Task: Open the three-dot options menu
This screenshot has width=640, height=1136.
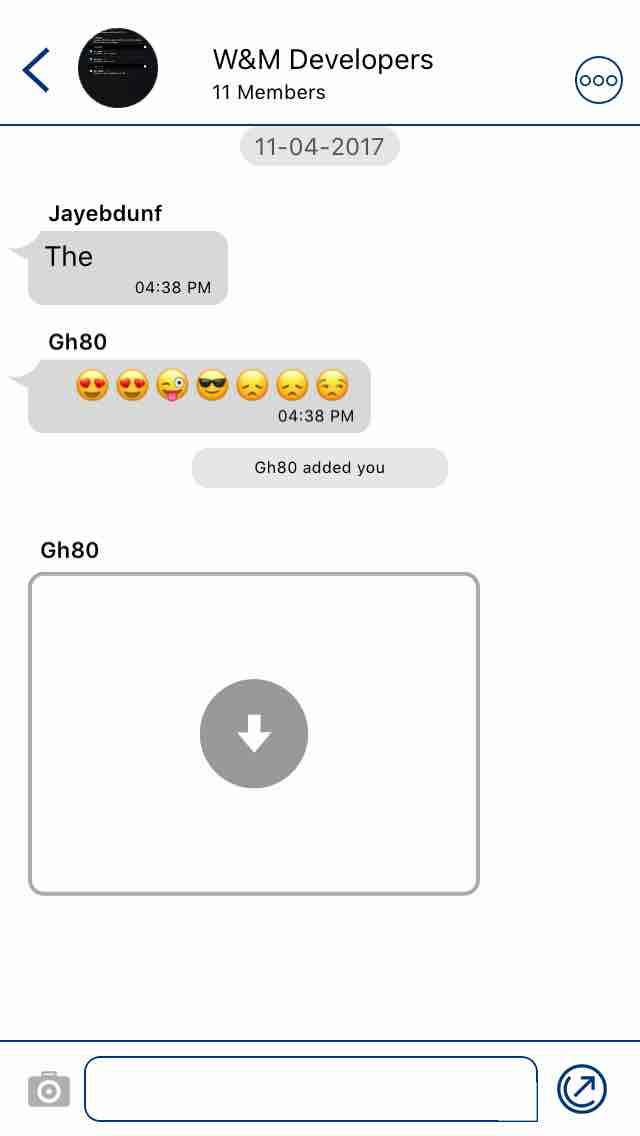Action: (598, 81)
